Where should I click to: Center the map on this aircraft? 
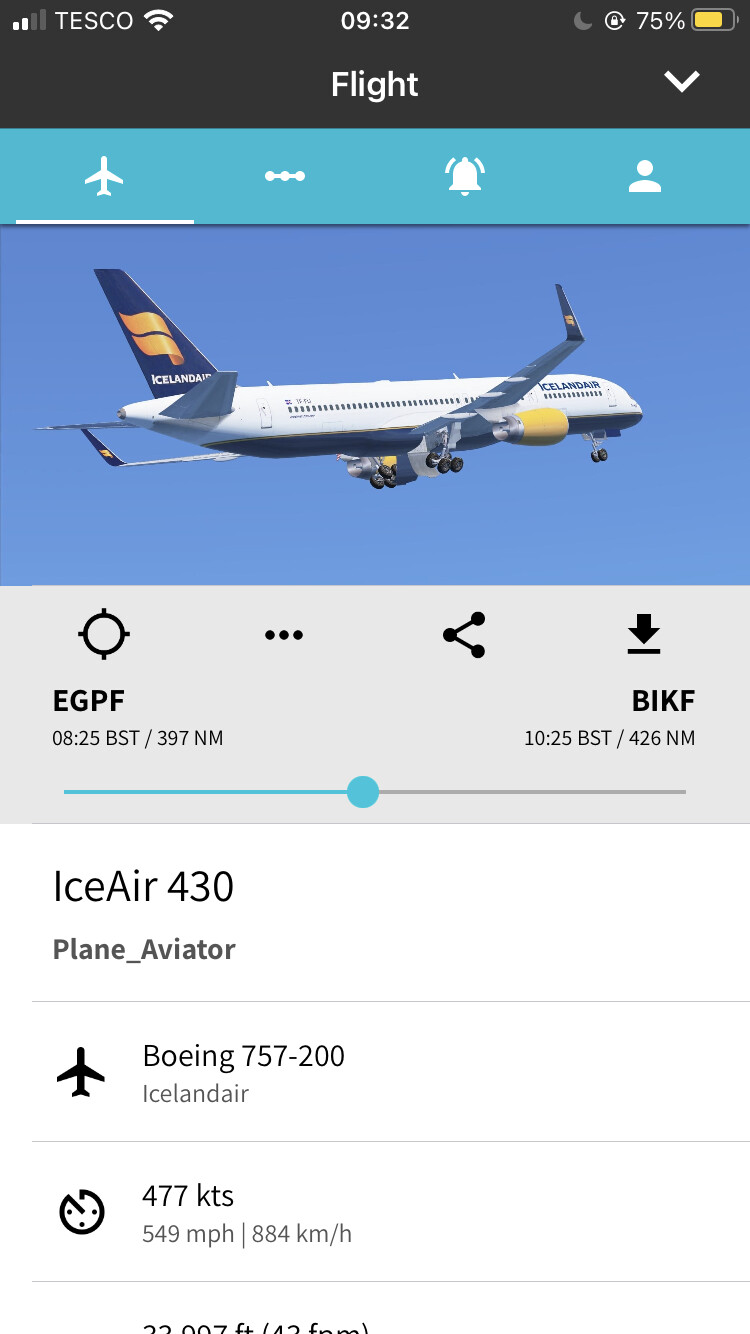click(104, 634)
